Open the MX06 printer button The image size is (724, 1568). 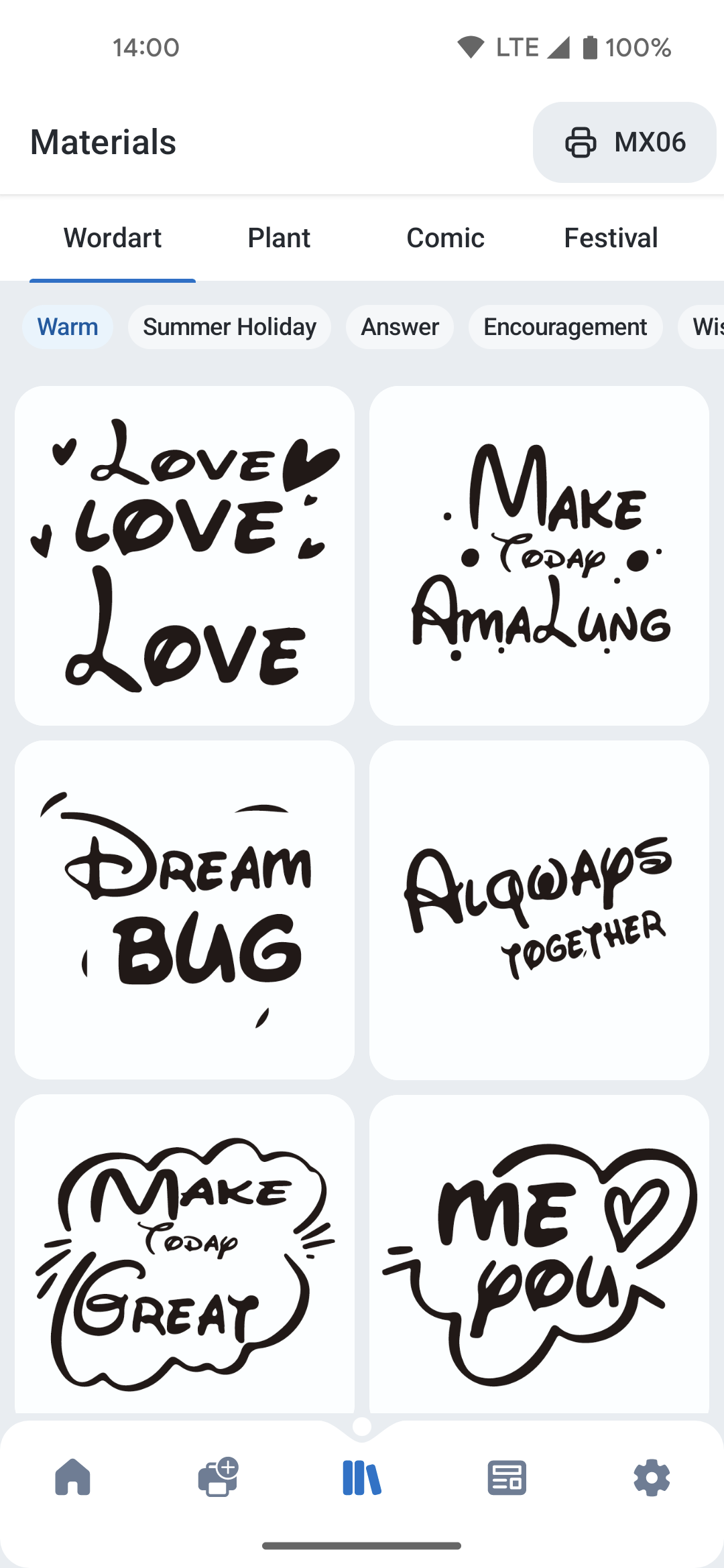pos(623,141)
